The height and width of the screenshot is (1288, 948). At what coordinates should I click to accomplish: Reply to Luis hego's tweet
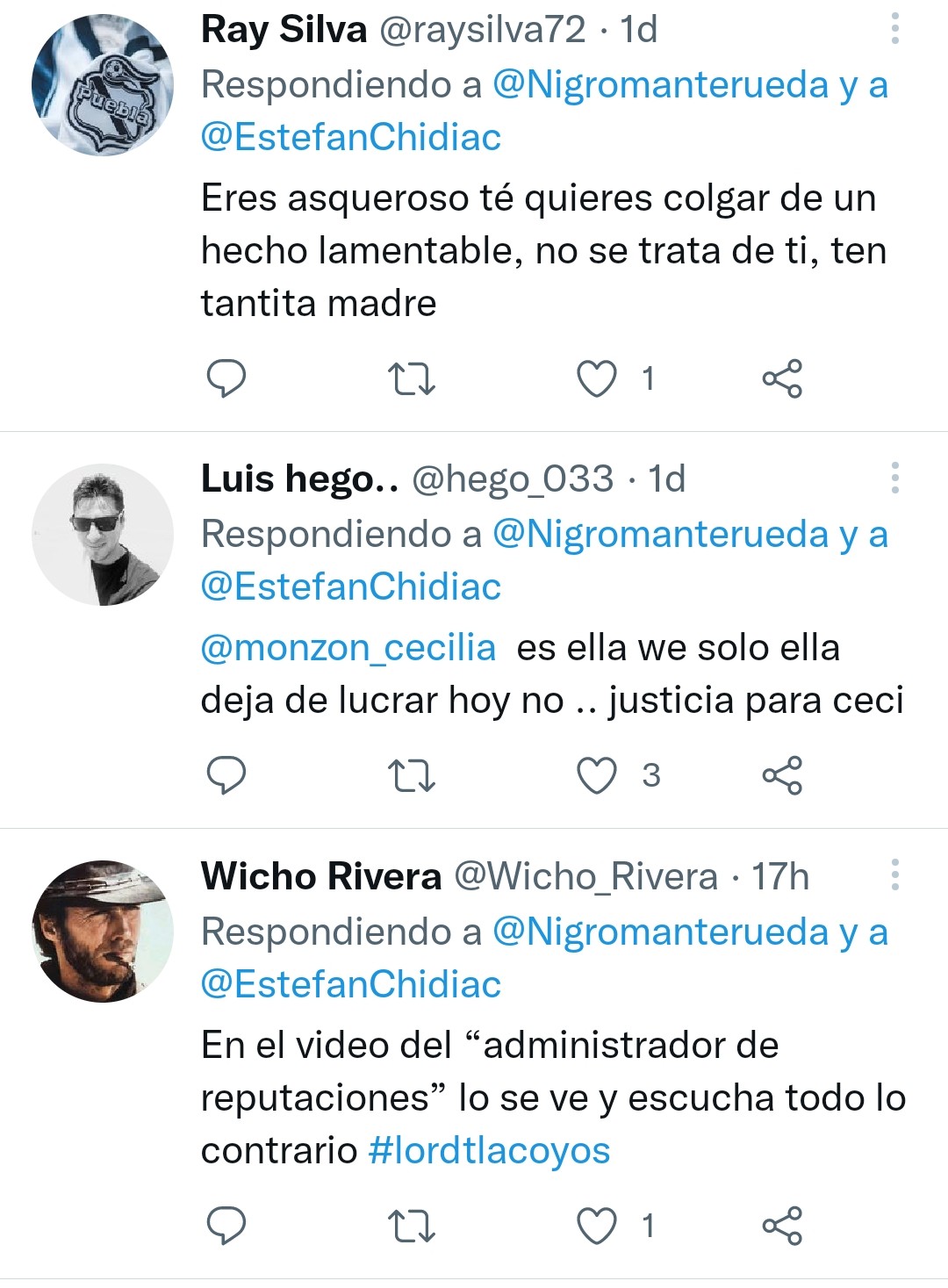pos(226,775)
